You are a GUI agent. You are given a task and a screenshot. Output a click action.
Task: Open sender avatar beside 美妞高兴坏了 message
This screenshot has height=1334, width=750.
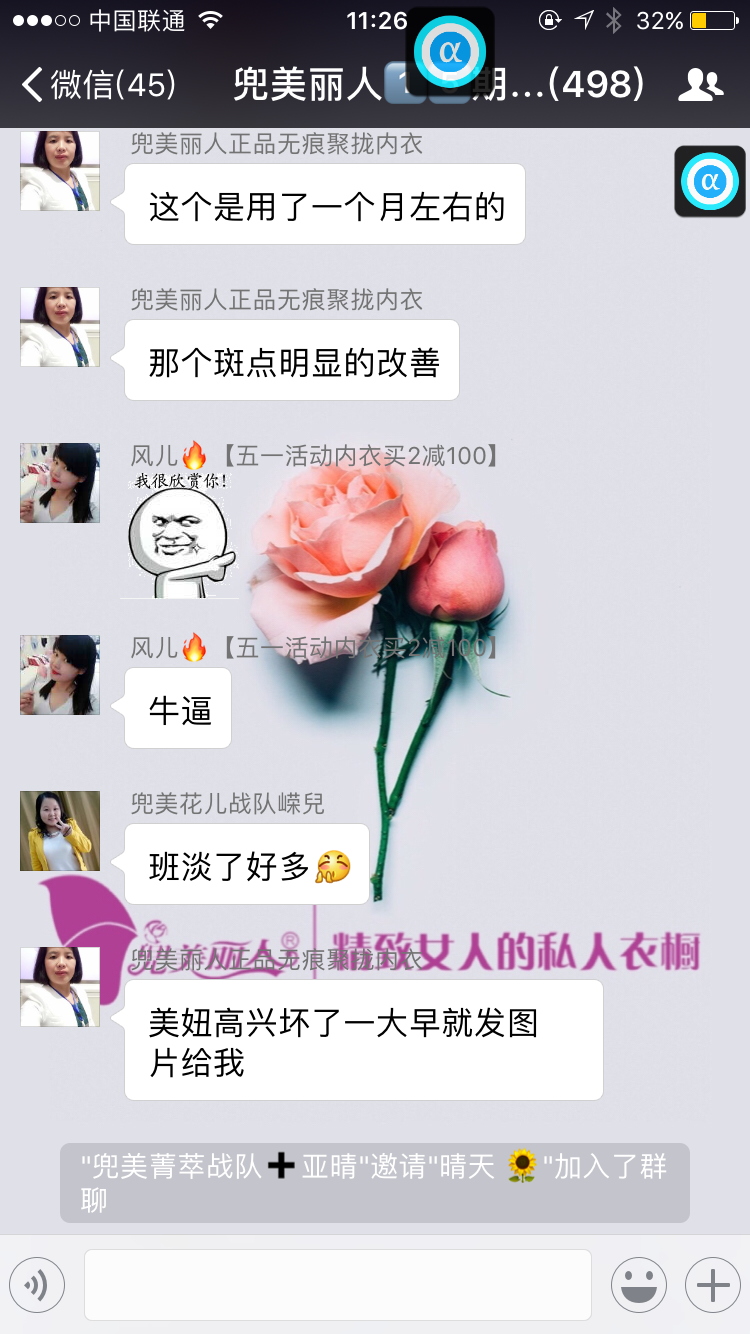60,987
